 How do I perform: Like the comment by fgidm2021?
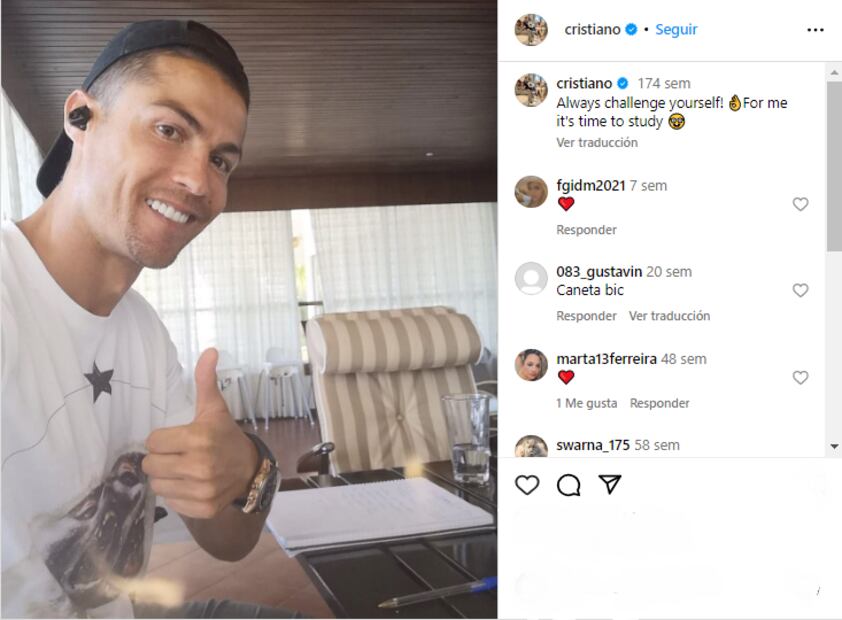[x=800, y=204]
